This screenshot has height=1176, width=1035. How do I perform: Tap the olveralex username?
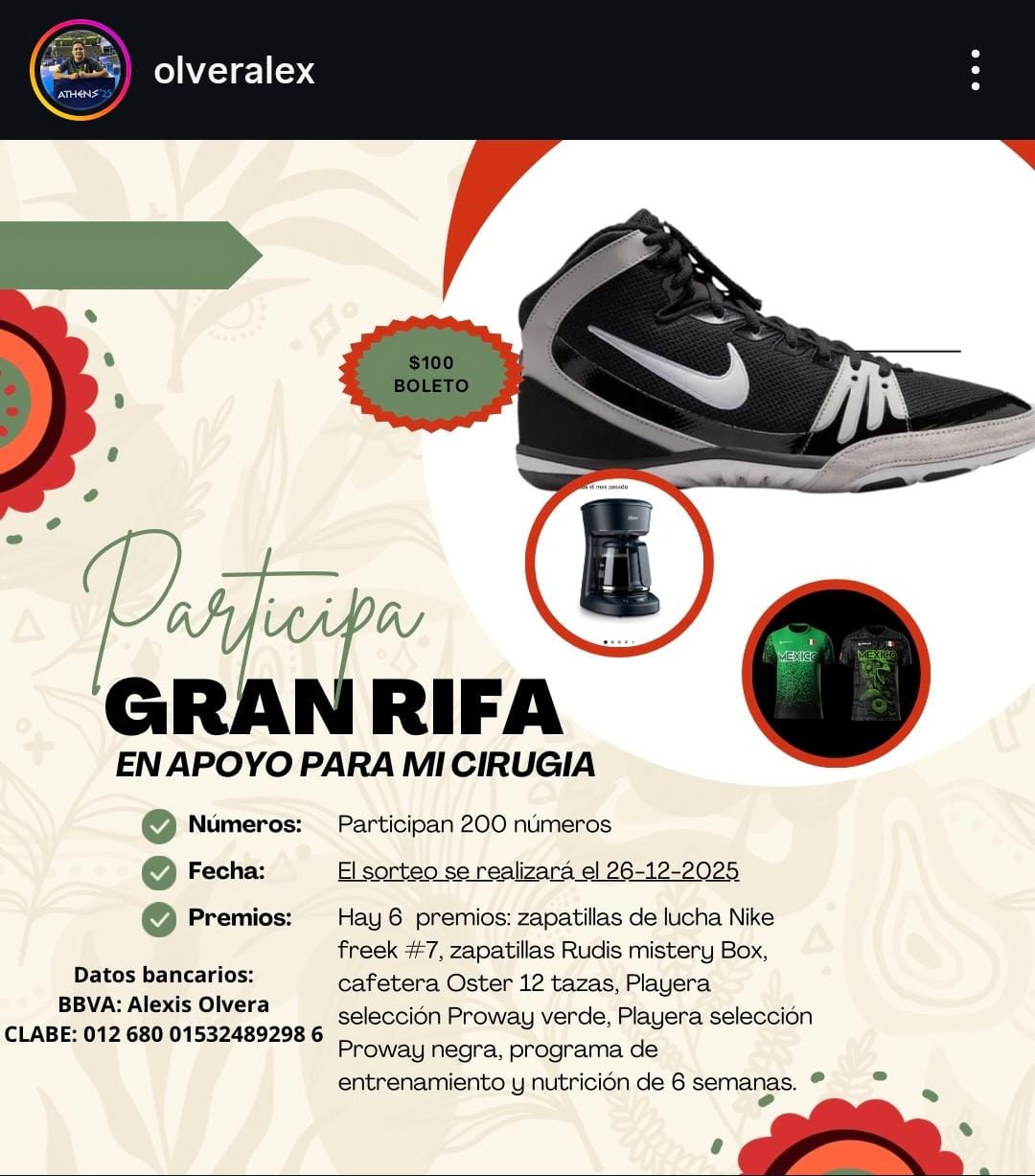tap(234, 71)
